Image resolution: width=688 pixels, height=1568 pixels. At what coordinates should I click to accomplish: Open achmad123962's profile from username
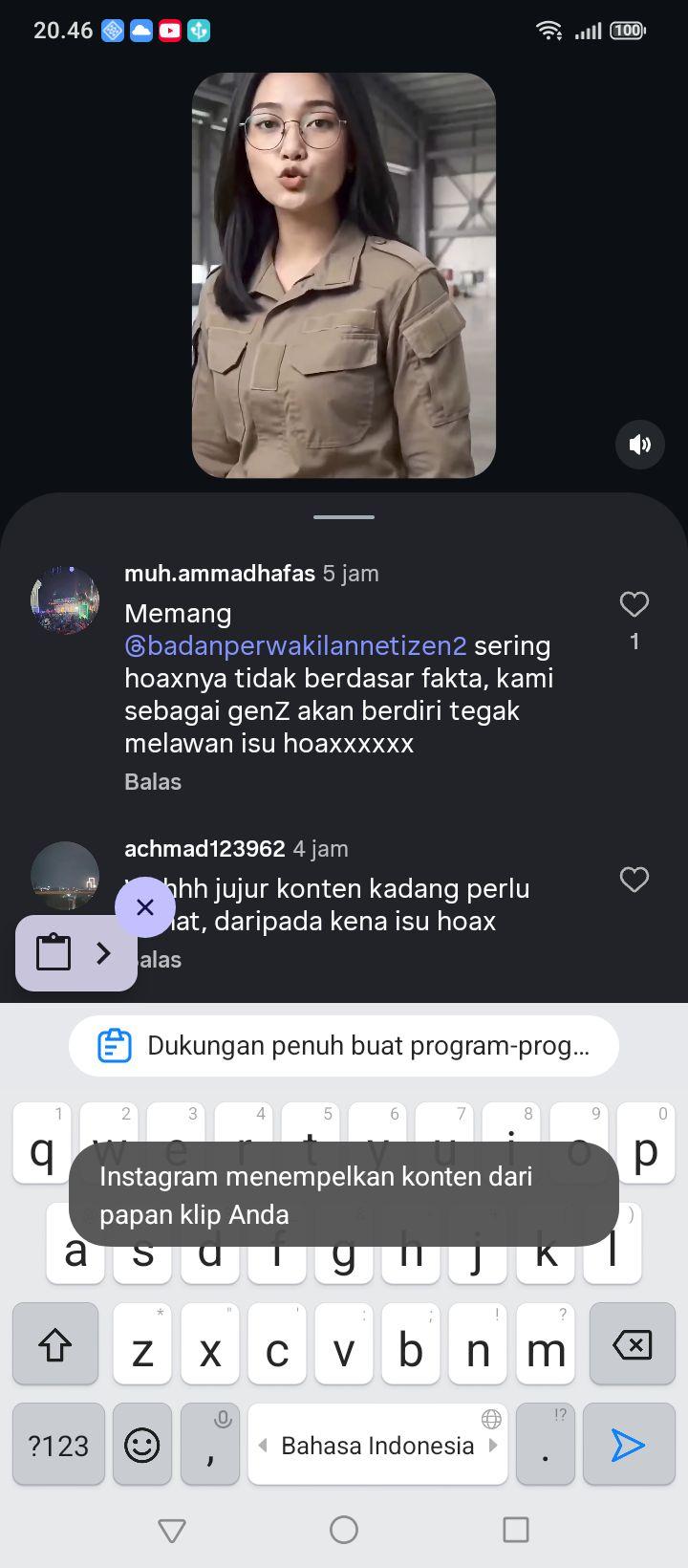[204, 848]
